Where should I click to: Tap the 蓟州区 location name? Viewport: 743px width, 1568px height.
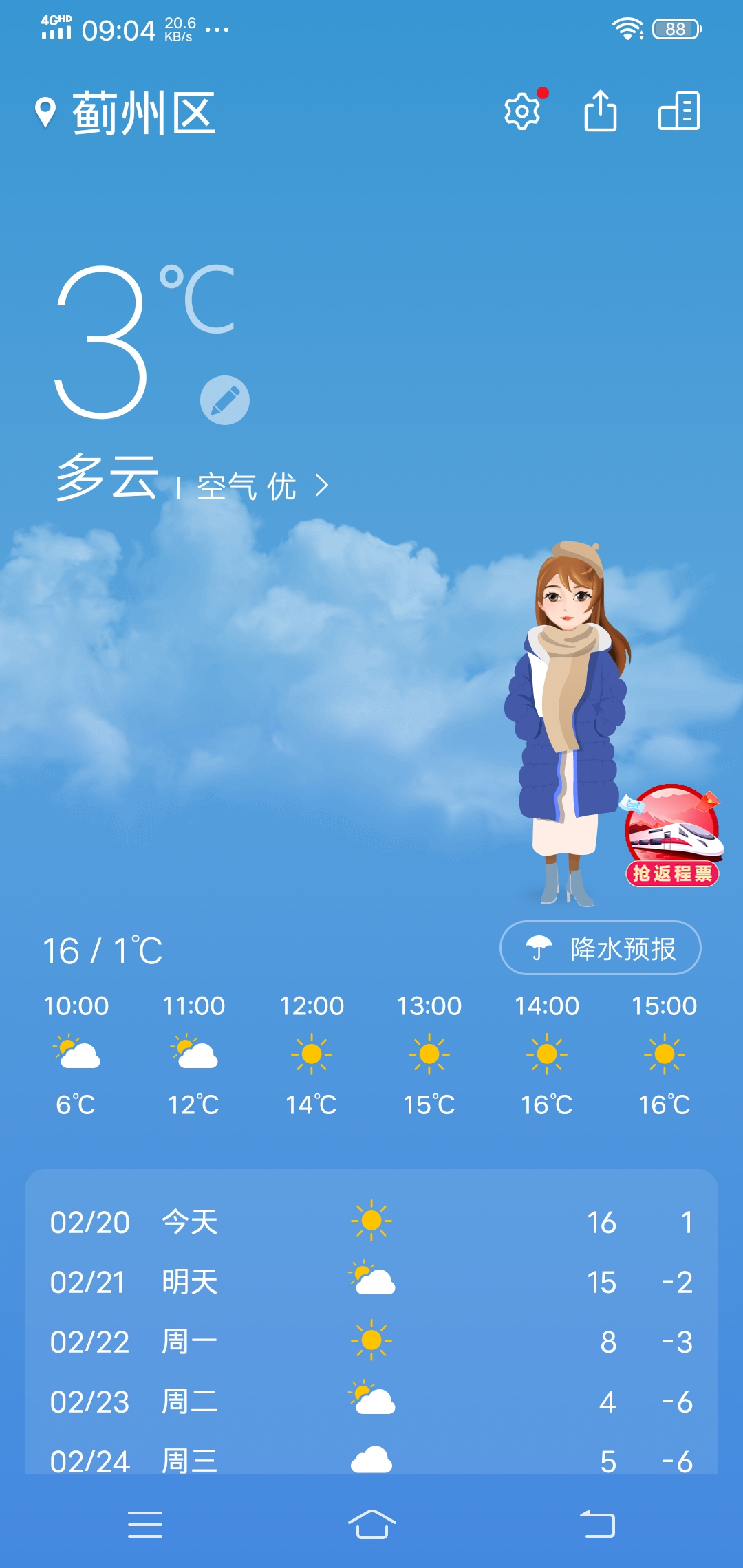click(143, 113)
